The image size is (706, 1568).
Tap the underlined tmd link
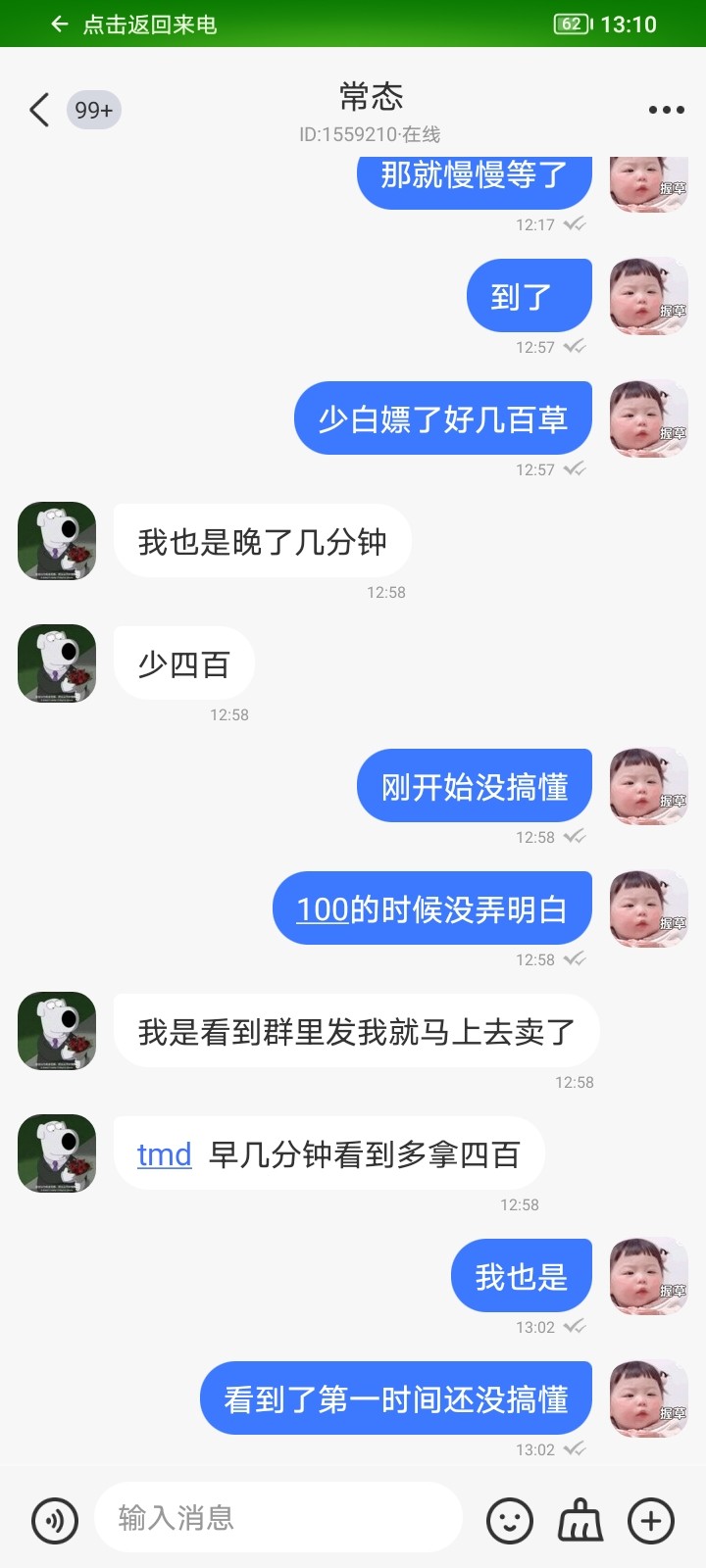click(164, 1154)
